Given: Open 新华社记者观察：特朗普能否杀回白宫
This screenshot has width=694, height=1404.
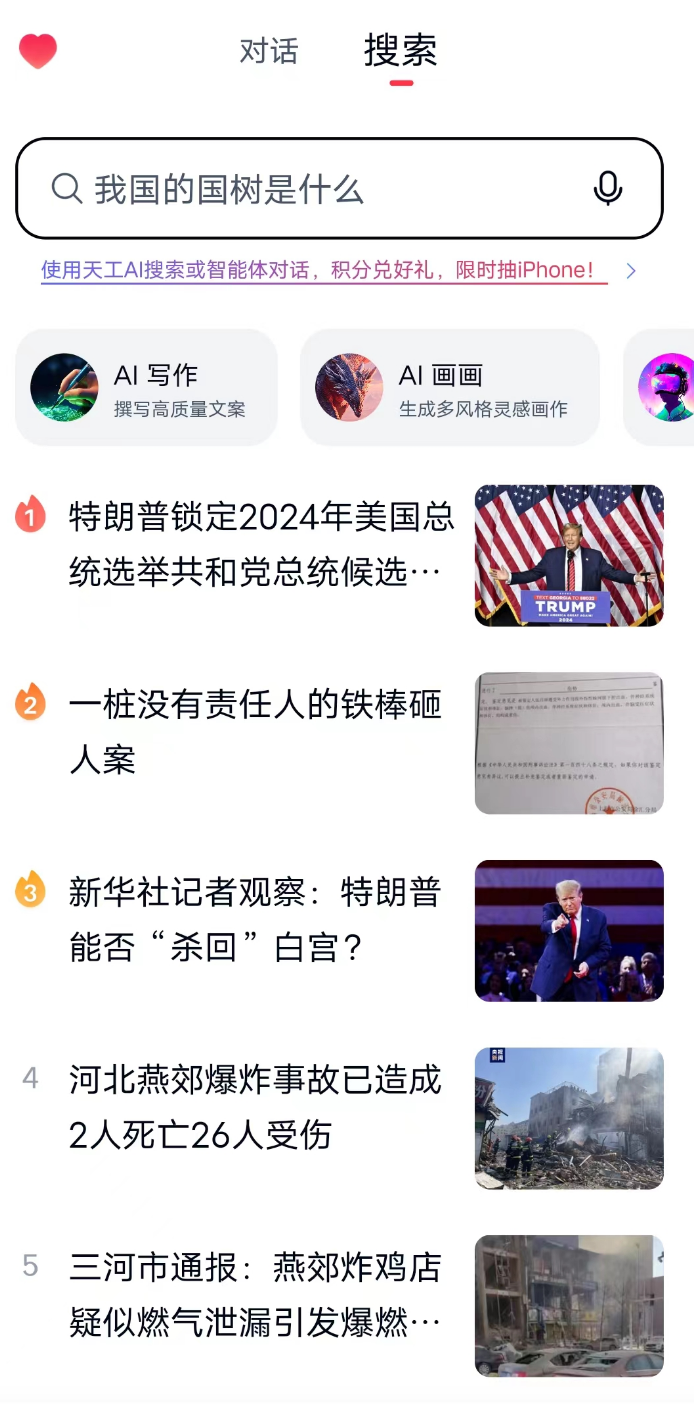Looking at the screenshot, I should coord(339,930).
